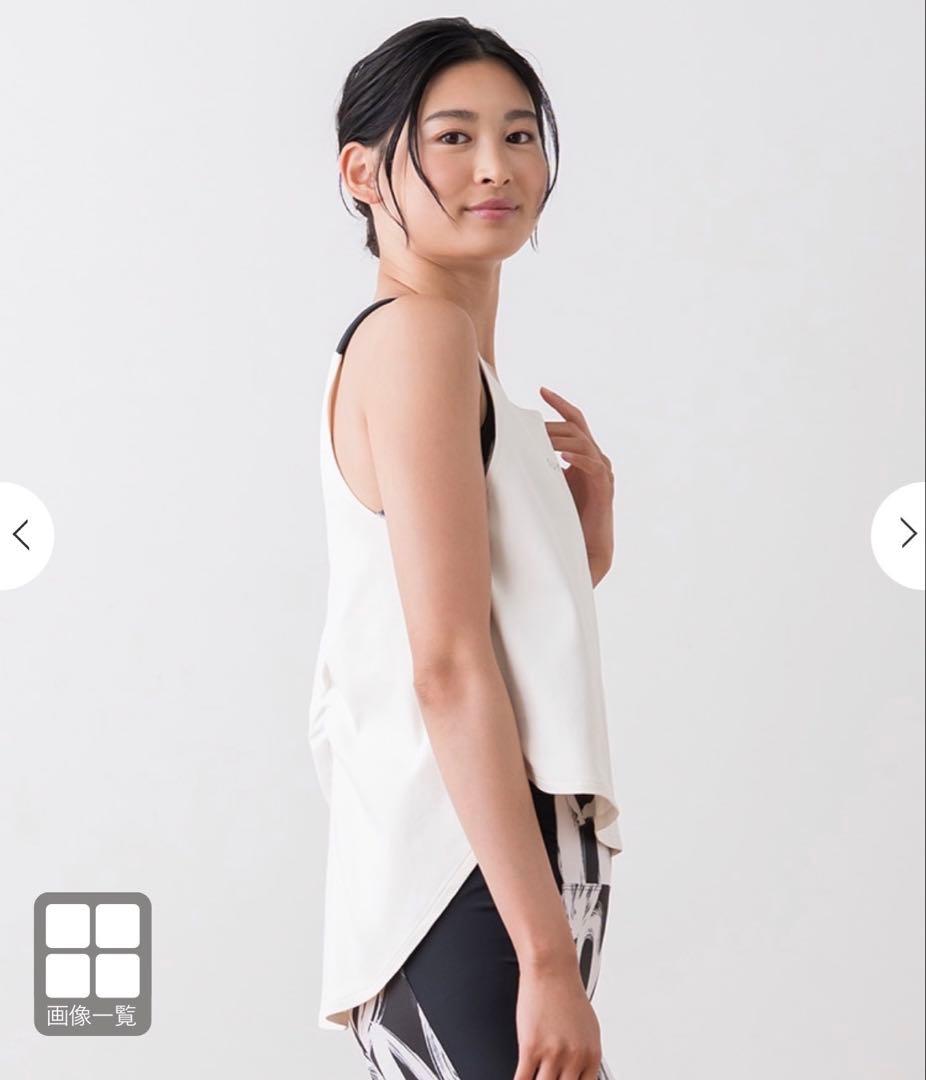Image resolution: width=926 pixels, height=1080 pixels.
Task: Go to the previous product image
Action: (x=22, y=536)
